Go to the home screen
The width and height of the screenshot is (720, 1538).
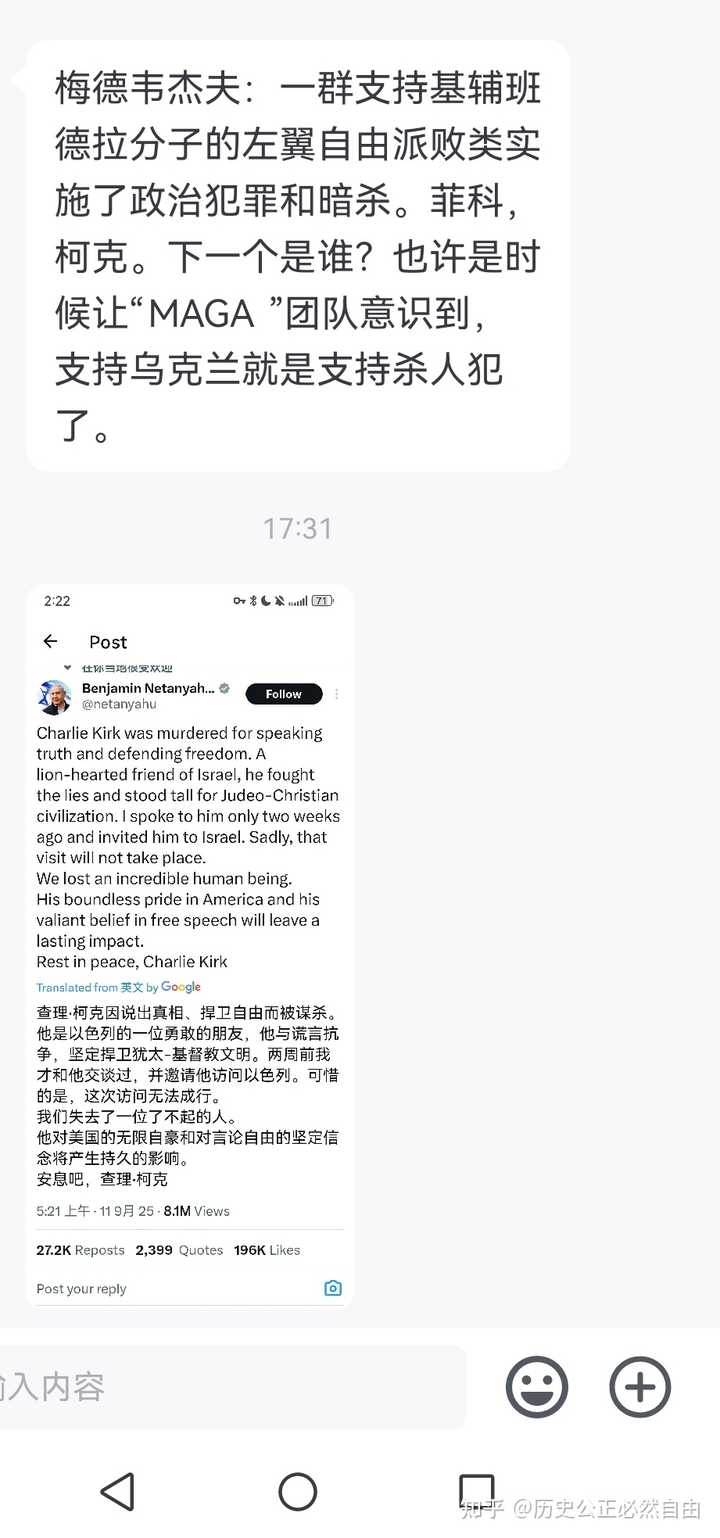[297, 1492]
